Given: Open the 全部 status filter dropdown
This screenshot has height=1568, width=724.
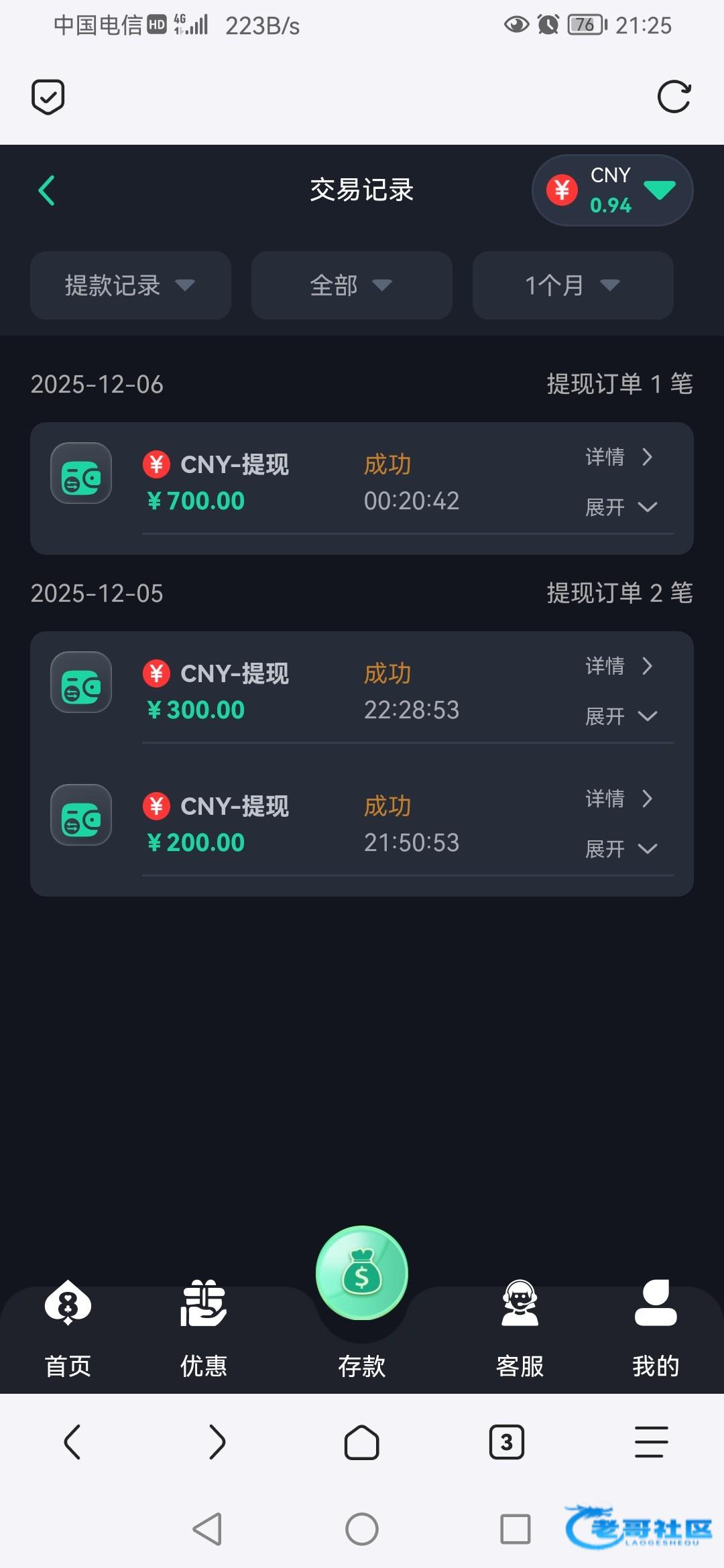Looking at the screenshot, I should [x=351, y=285].
